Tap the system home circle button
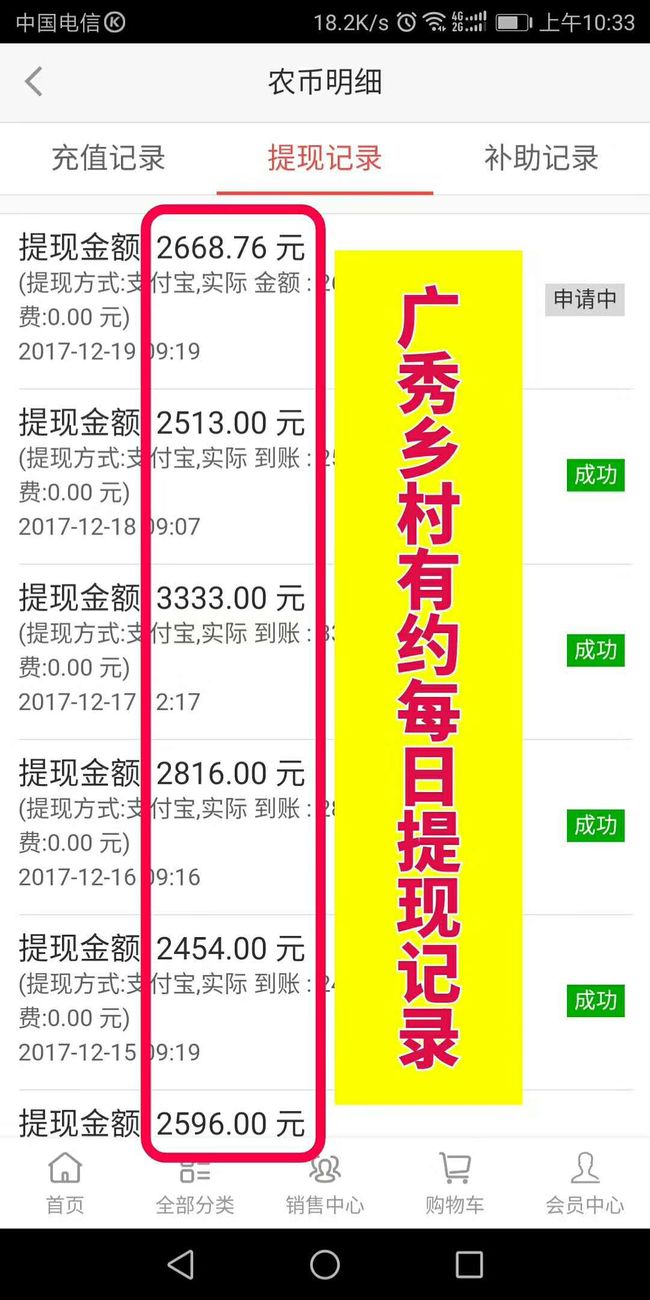 [x=325, y=1265]
